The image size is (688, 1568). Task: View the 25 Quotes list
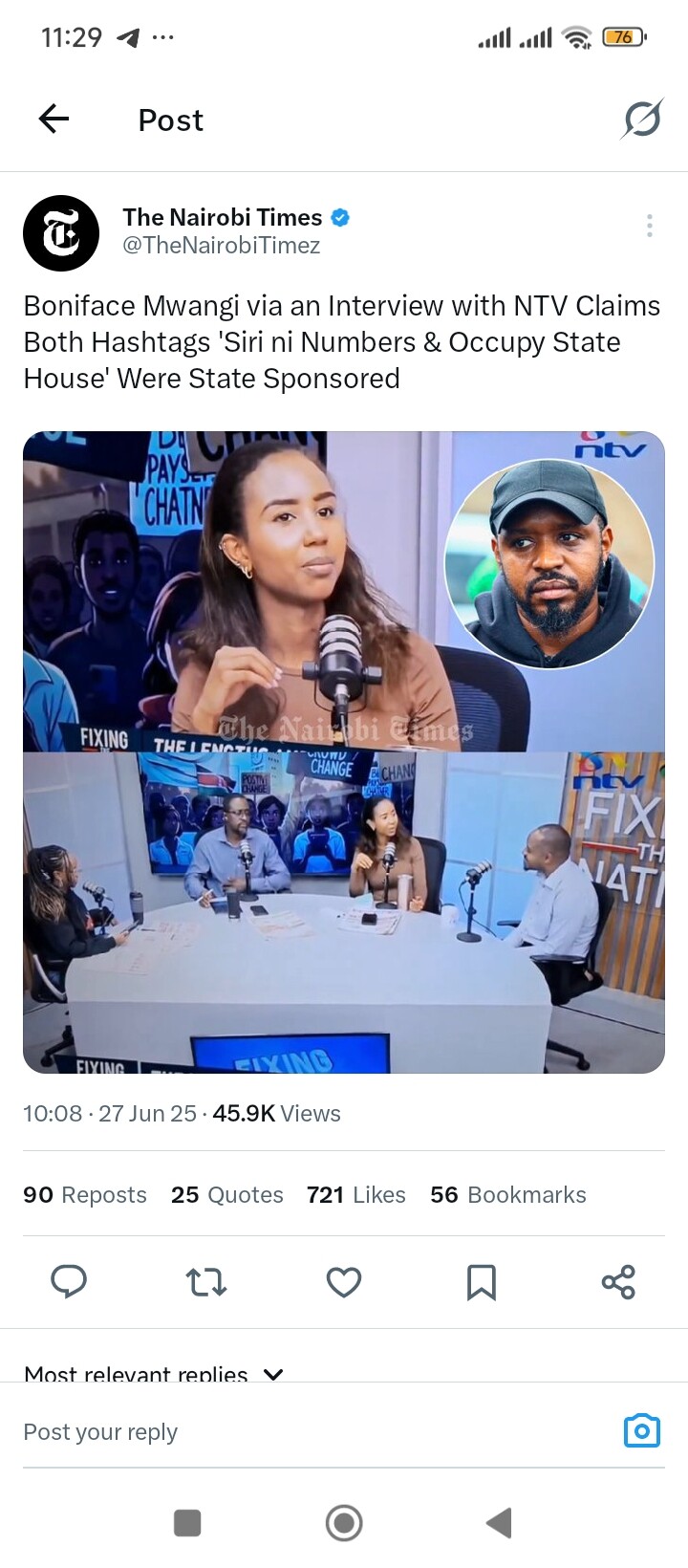(x=227, y=1194)
